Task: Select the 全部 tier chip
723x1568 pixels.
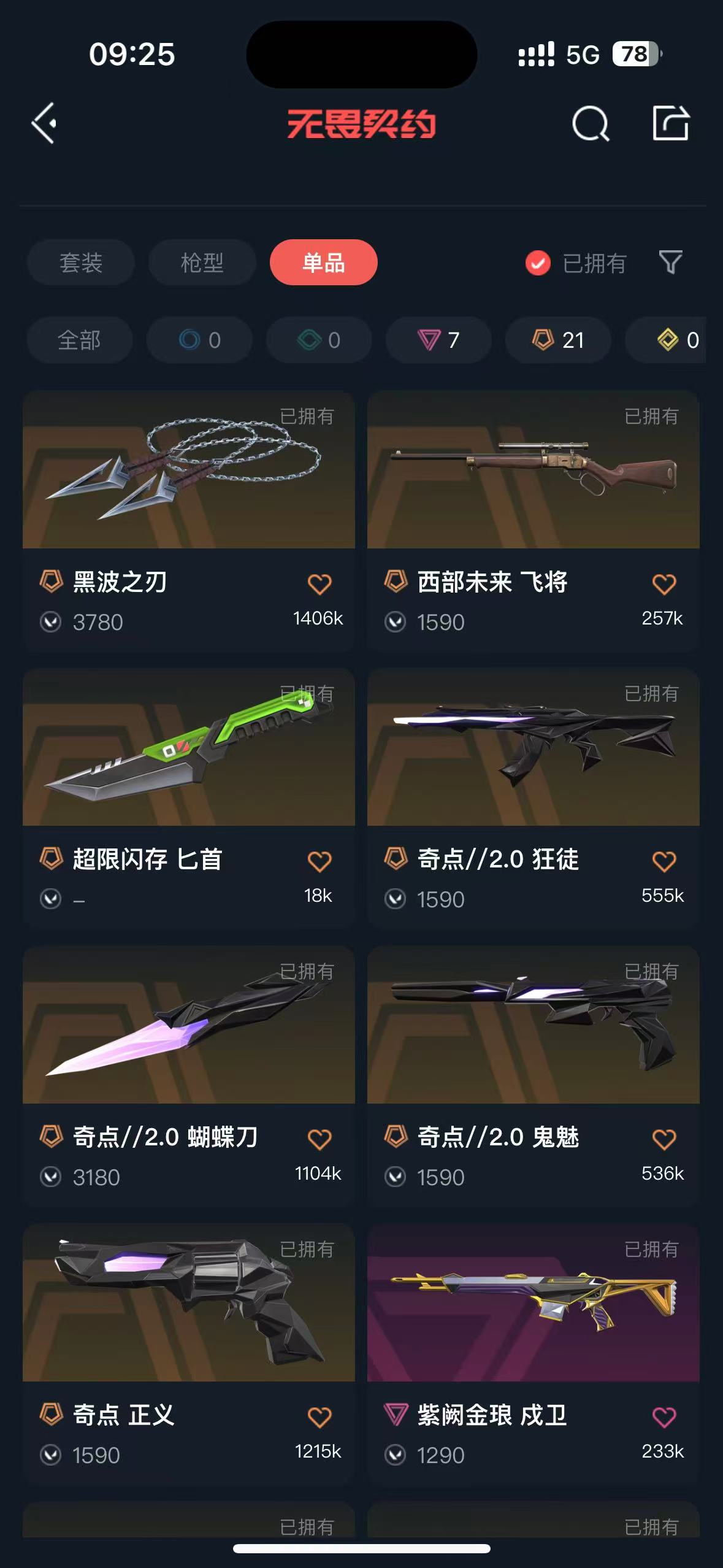Action: [x=80, y=340]
